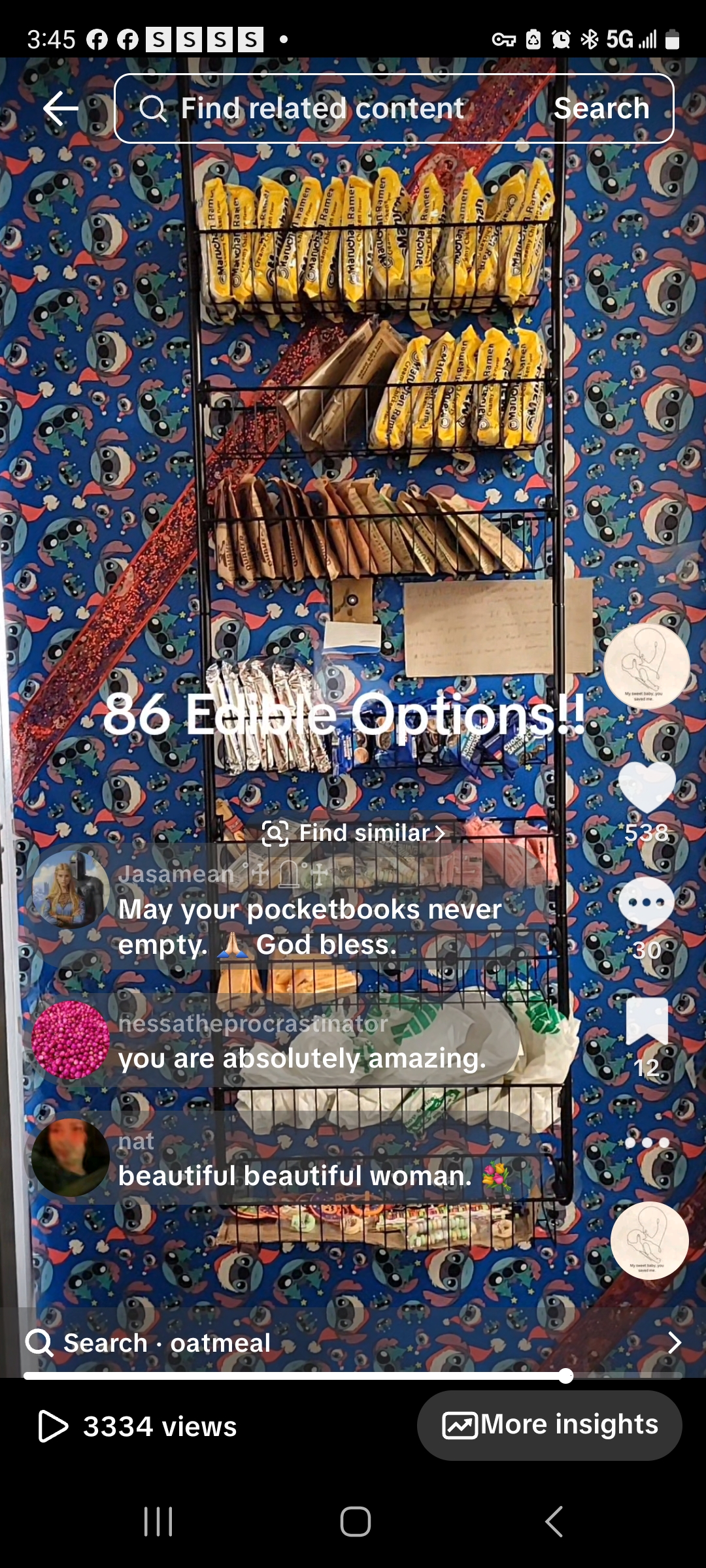Open the three-dot more options menu
Screen dimensions: 706x1568
click(647, 1143)
